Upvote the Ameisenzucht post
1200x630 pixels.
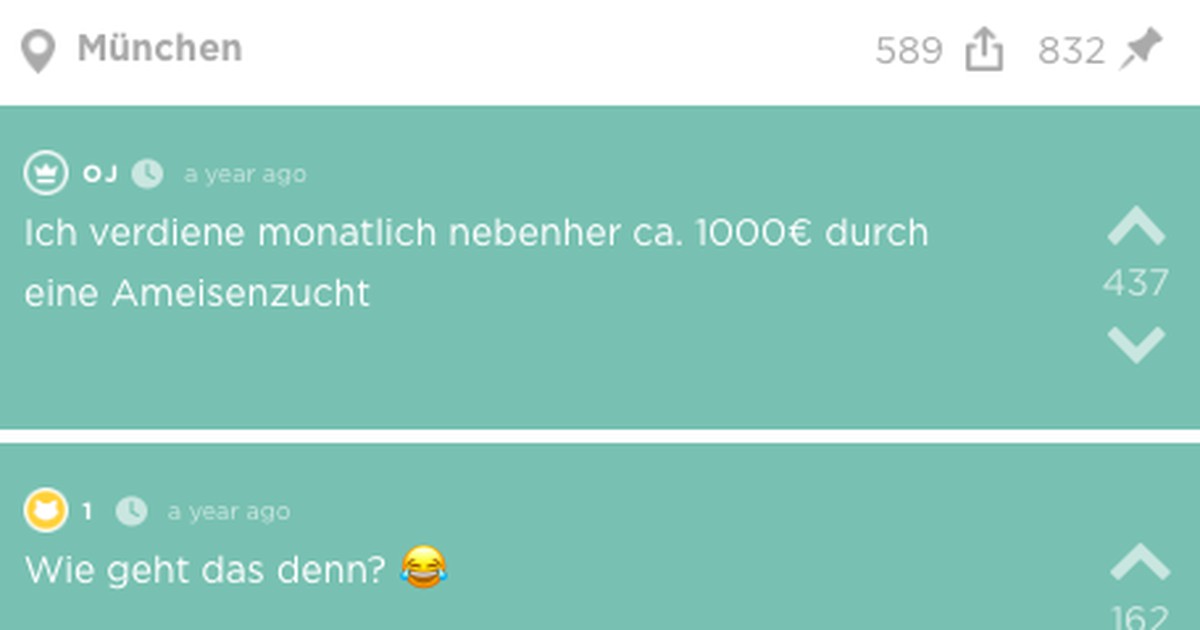1136,228
